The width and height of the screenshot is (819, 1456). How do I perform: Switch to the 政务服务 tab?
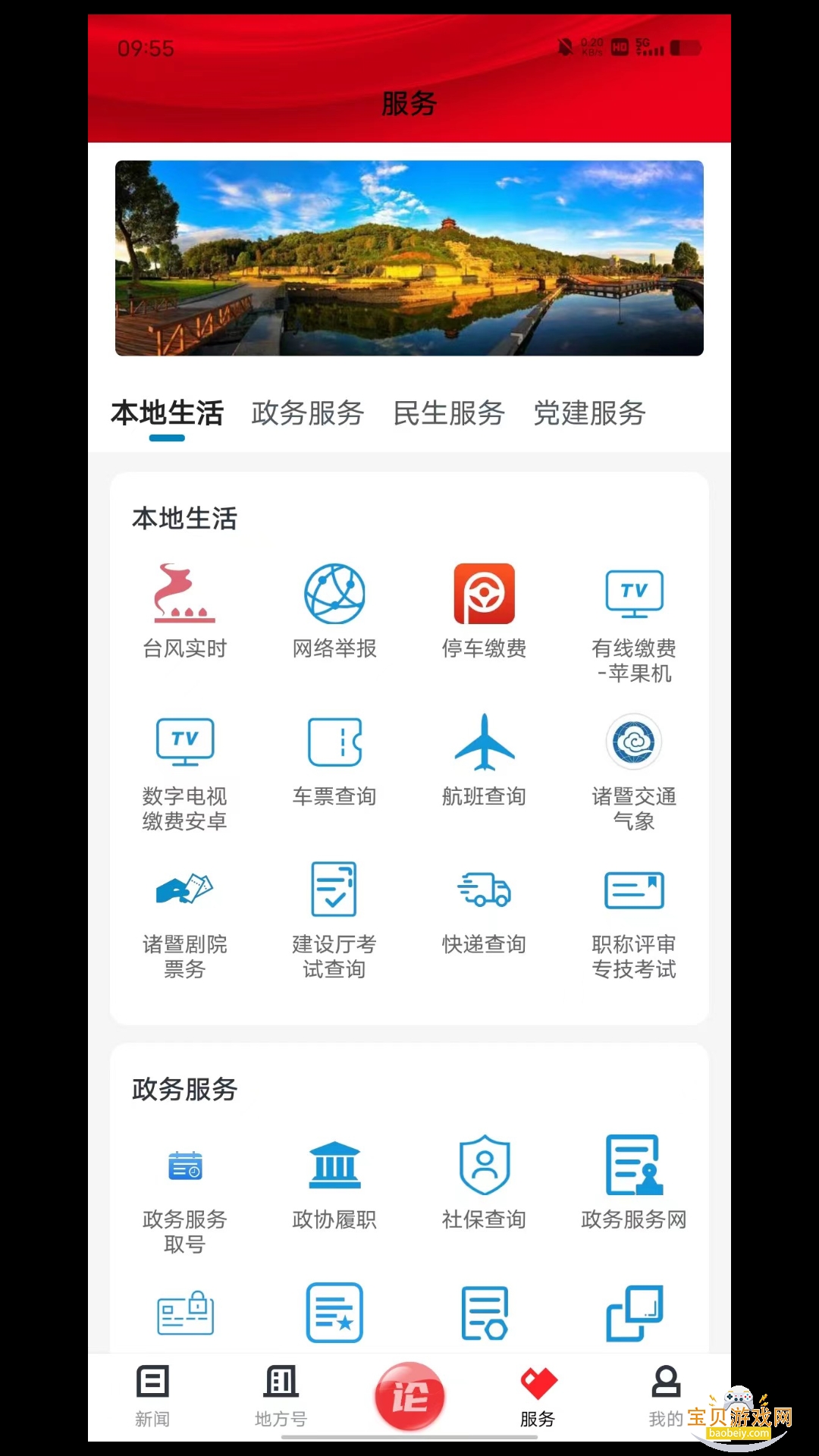[306, 414]
